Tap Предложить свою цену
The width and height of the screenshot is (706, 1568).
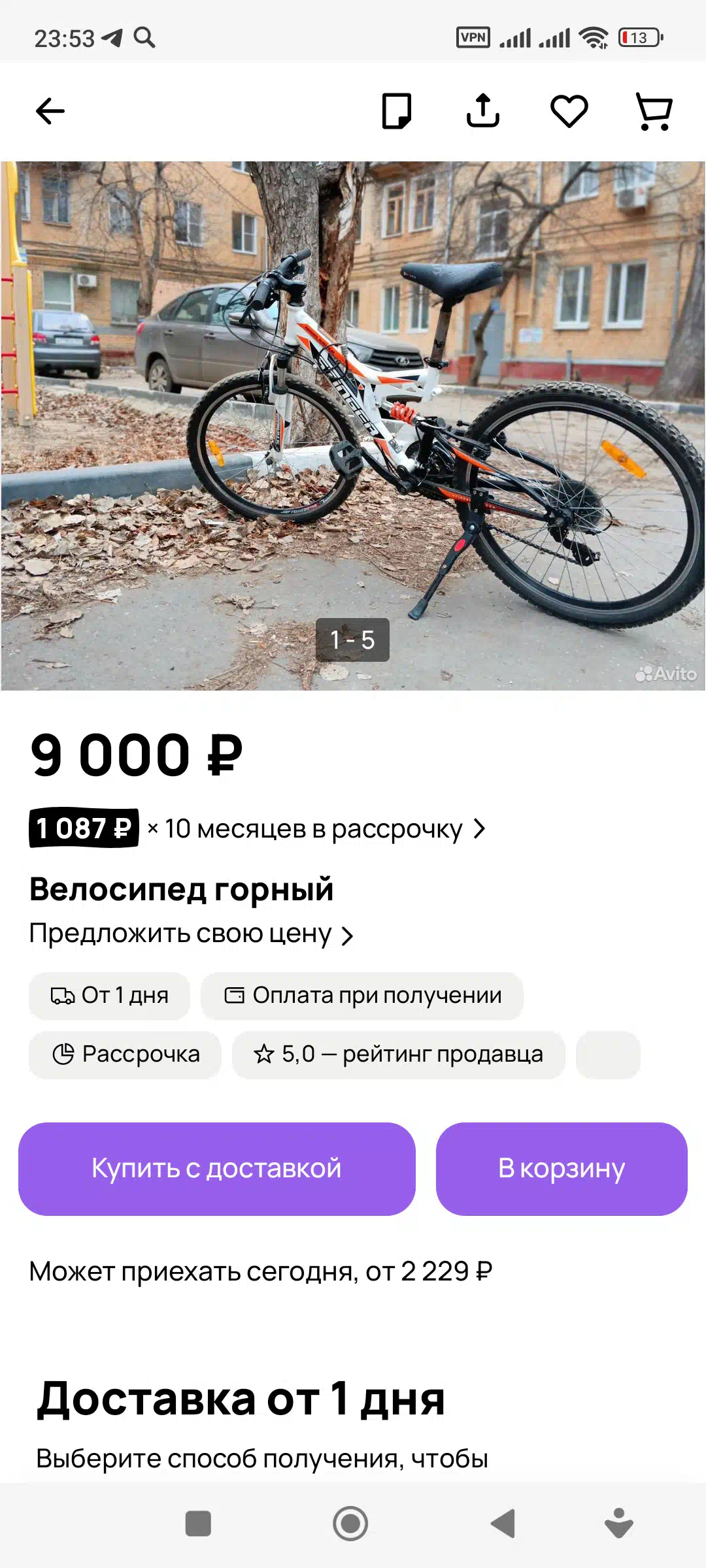[x=192, y=934]
